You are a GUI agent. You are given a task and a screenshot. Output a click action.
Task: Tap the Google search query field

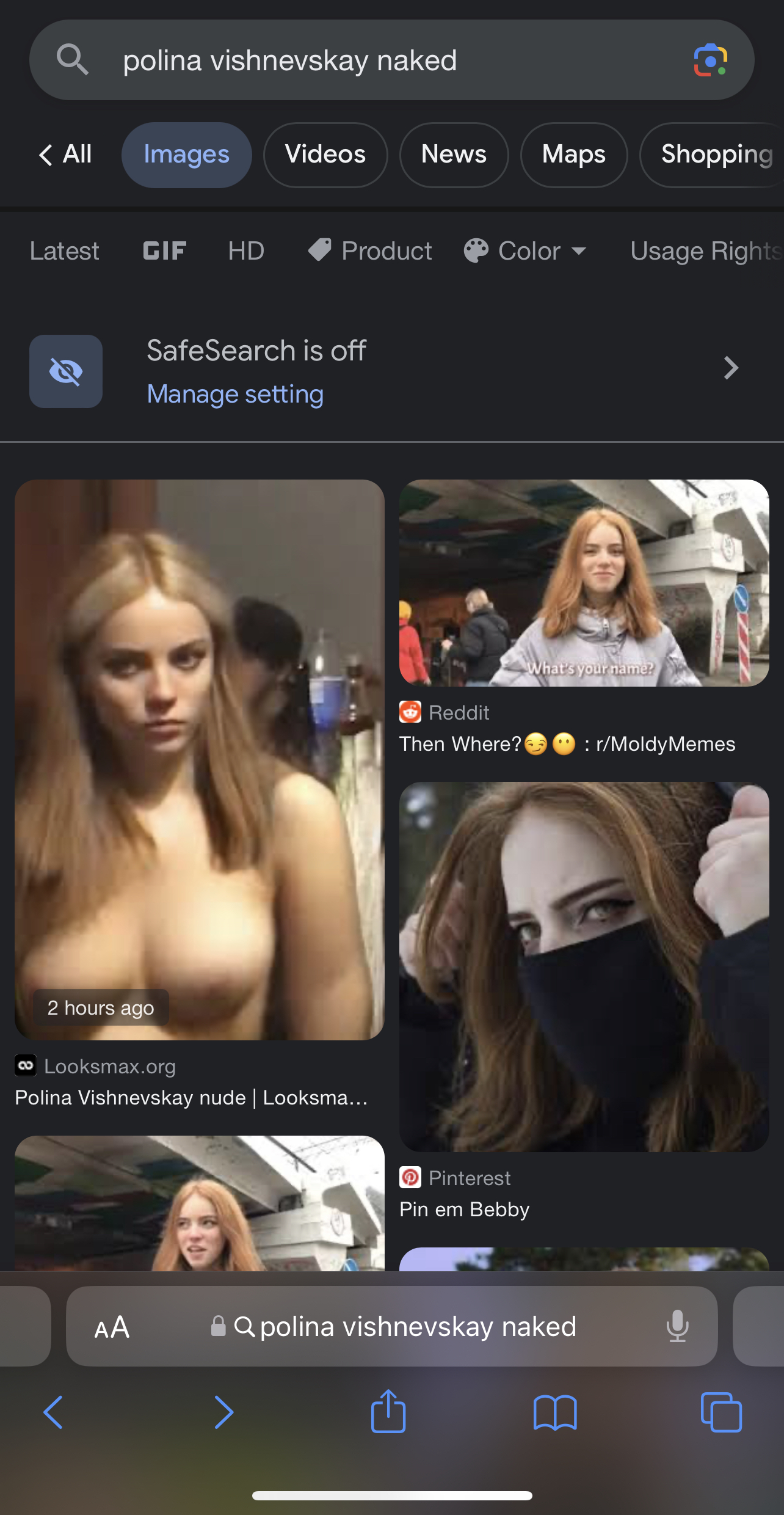coord(391,60)
